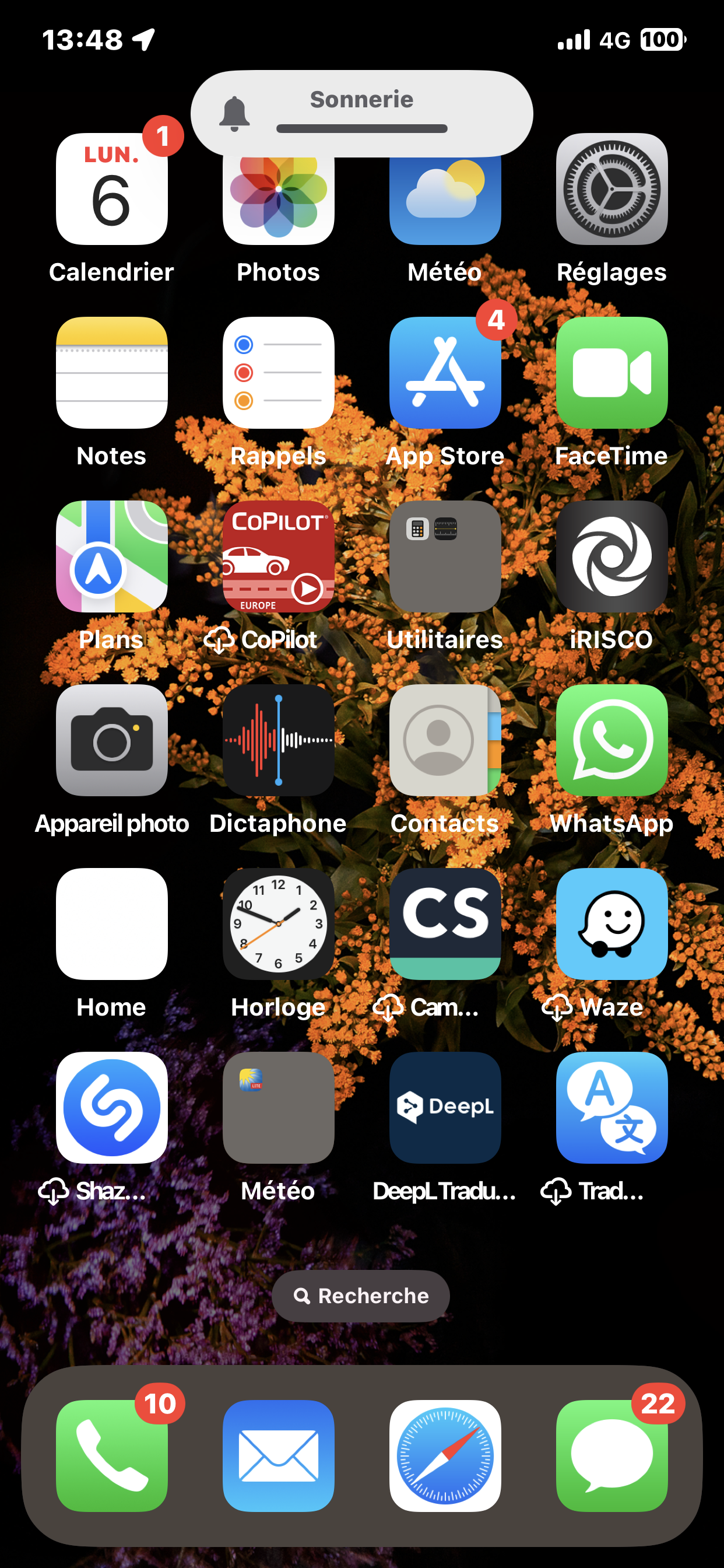This screenshot has height=1568, width=724.
Task: Open Messages app with 22 unread
Action: [x=611, y=1456]
